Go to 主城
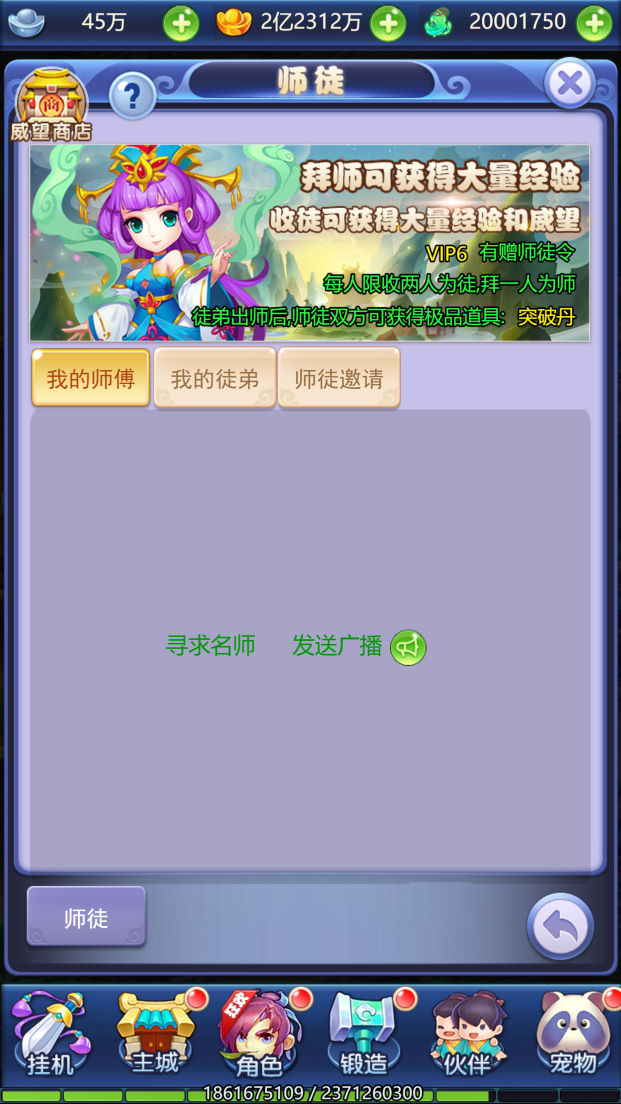This screenshot has height=1104, width=621. tap(154, 1035)
